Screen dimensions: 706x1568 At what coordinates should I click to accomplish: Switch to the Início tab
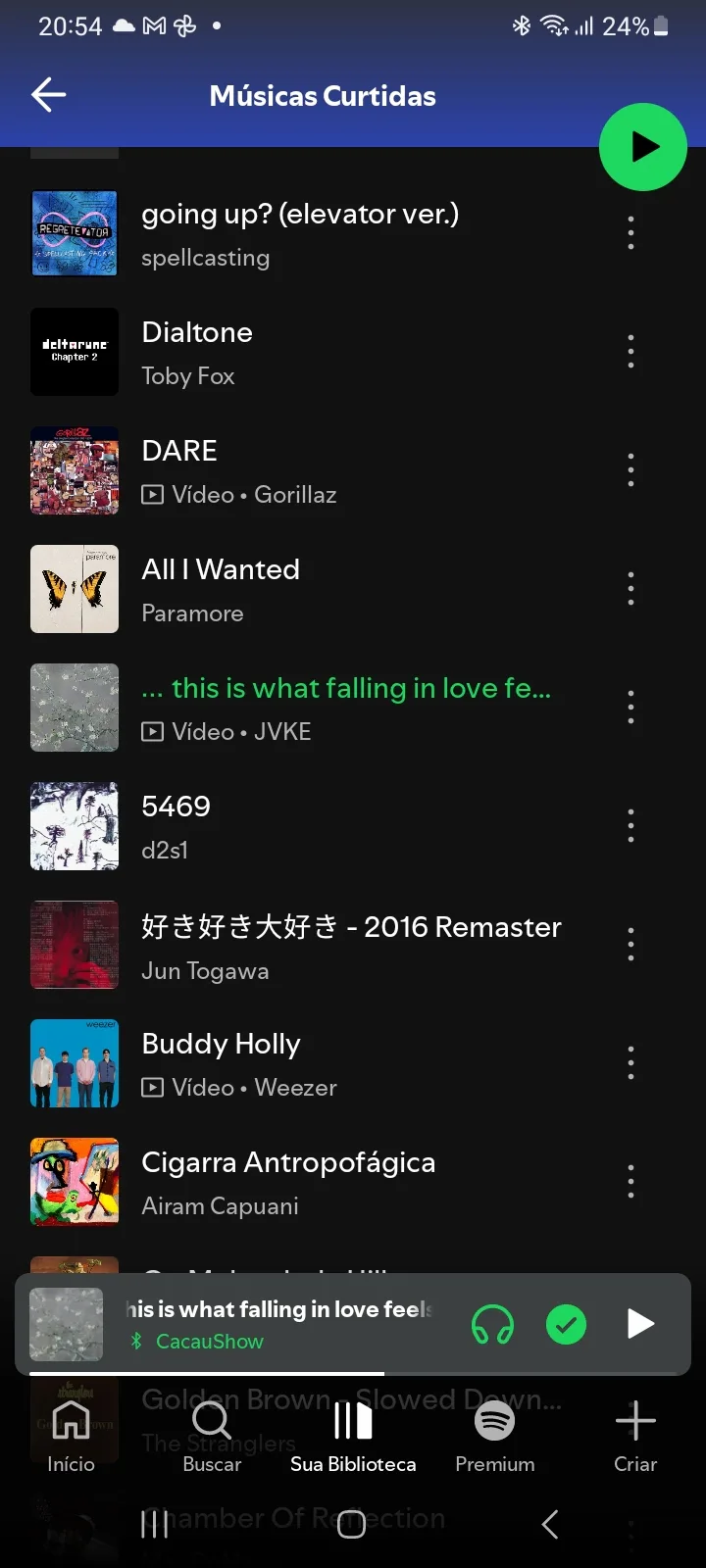point(71,1436)
